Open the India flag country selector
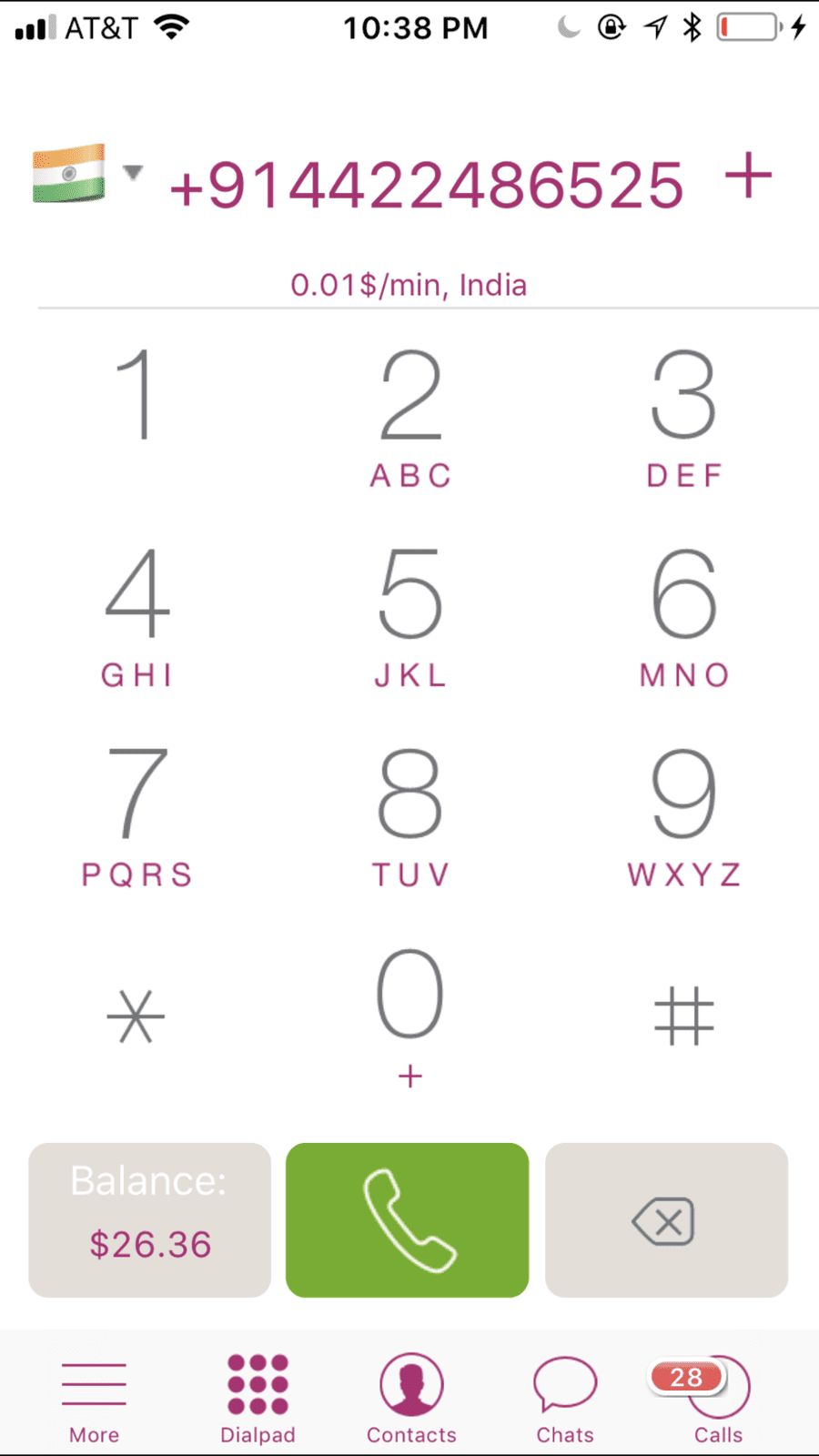This screenshot has width=819, height=1456. coord(86,173)
